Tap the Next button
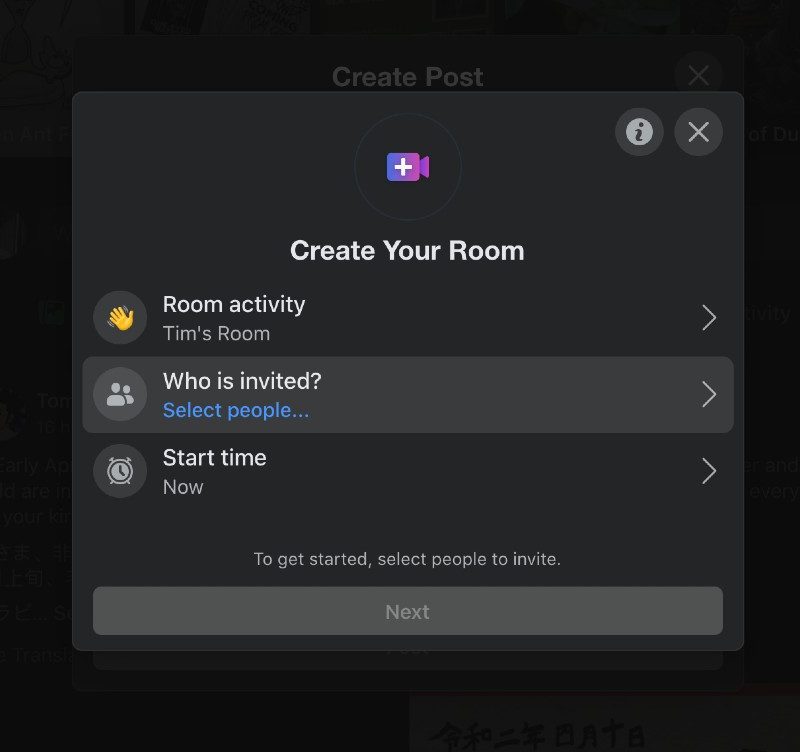 [407, 611]
